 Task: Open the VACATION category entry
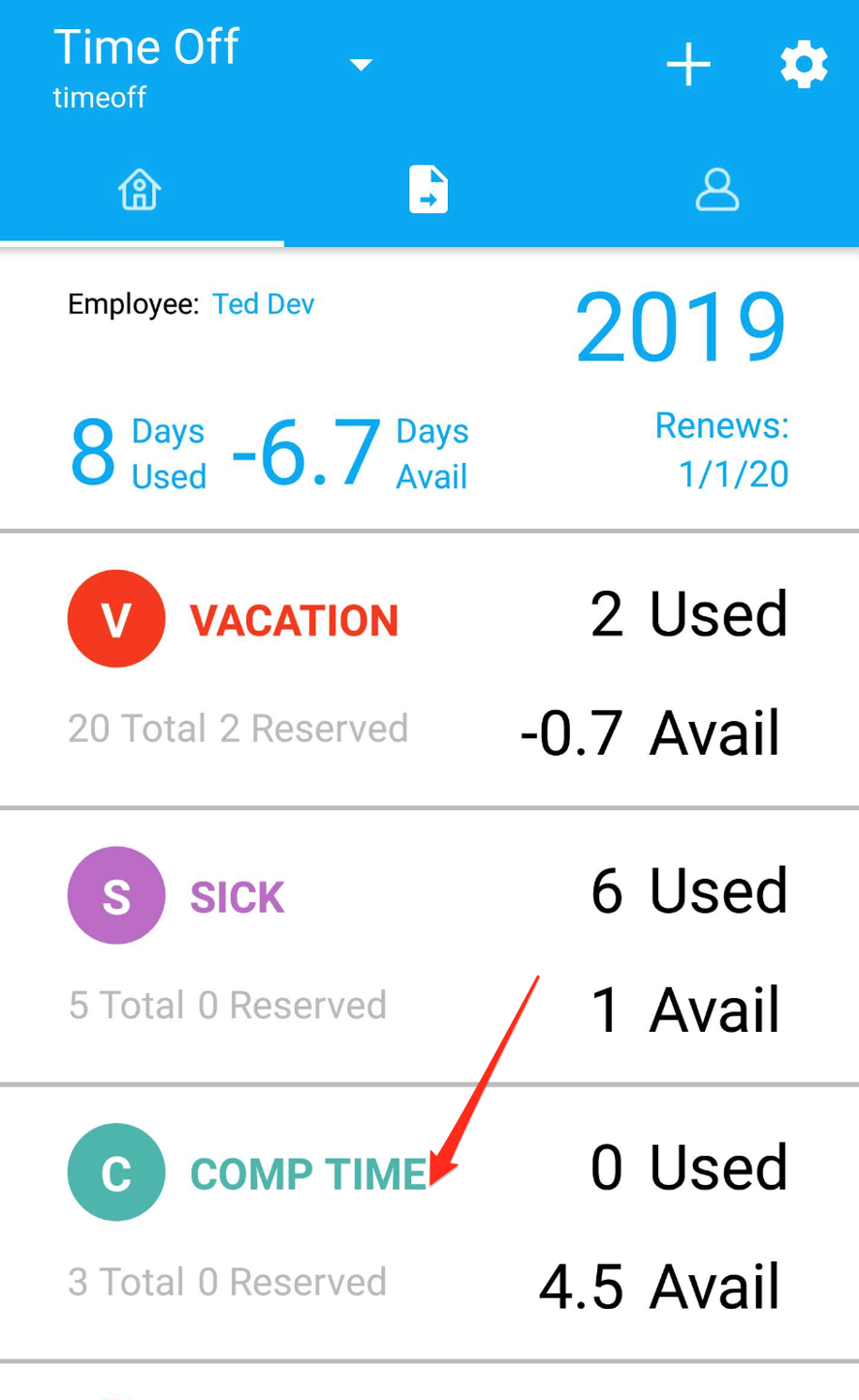pyautogui.click(x=294, y=619)
